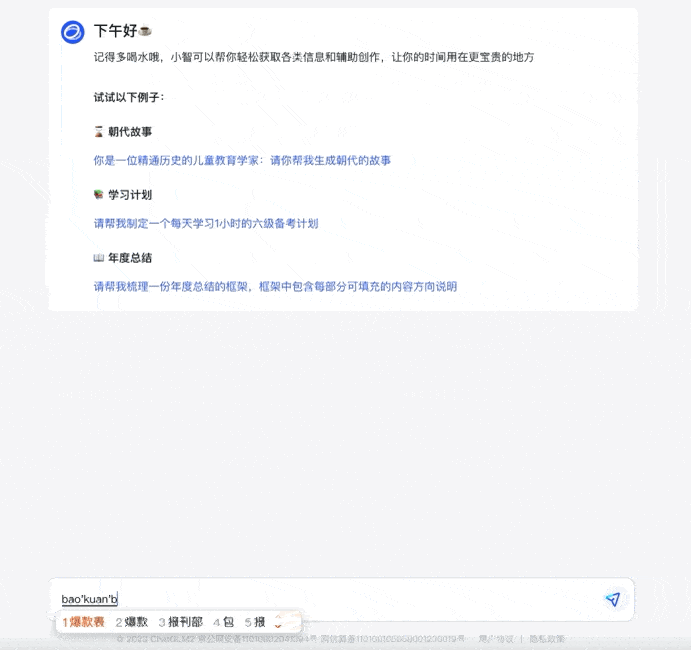Try the 朝代故事 example prompt
Viewport: 691px width, 650px height.
[242, 160]
